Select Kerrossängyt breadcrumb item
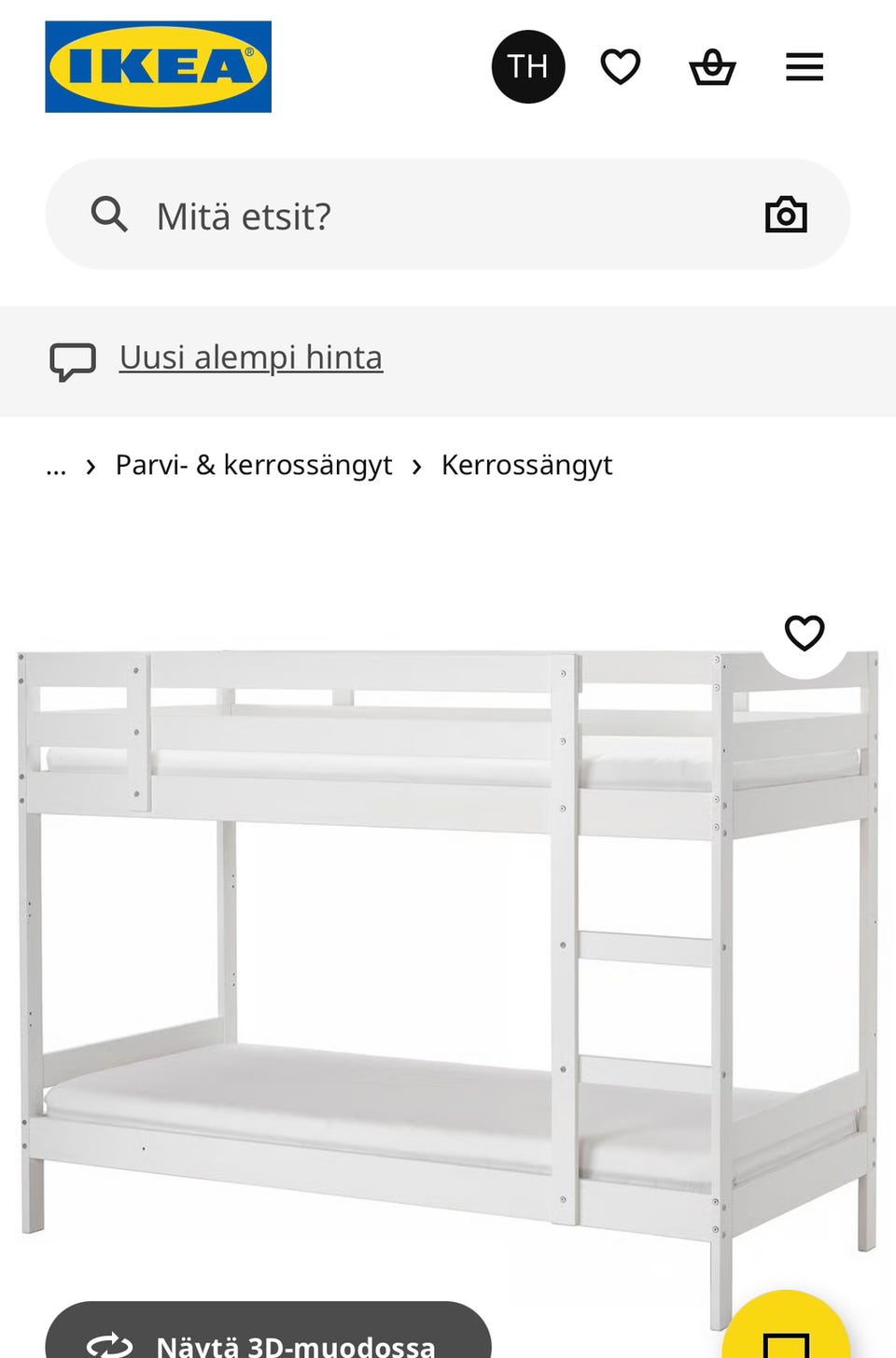This screenshot has width=896, height=1358. click(x=526, y=464)
